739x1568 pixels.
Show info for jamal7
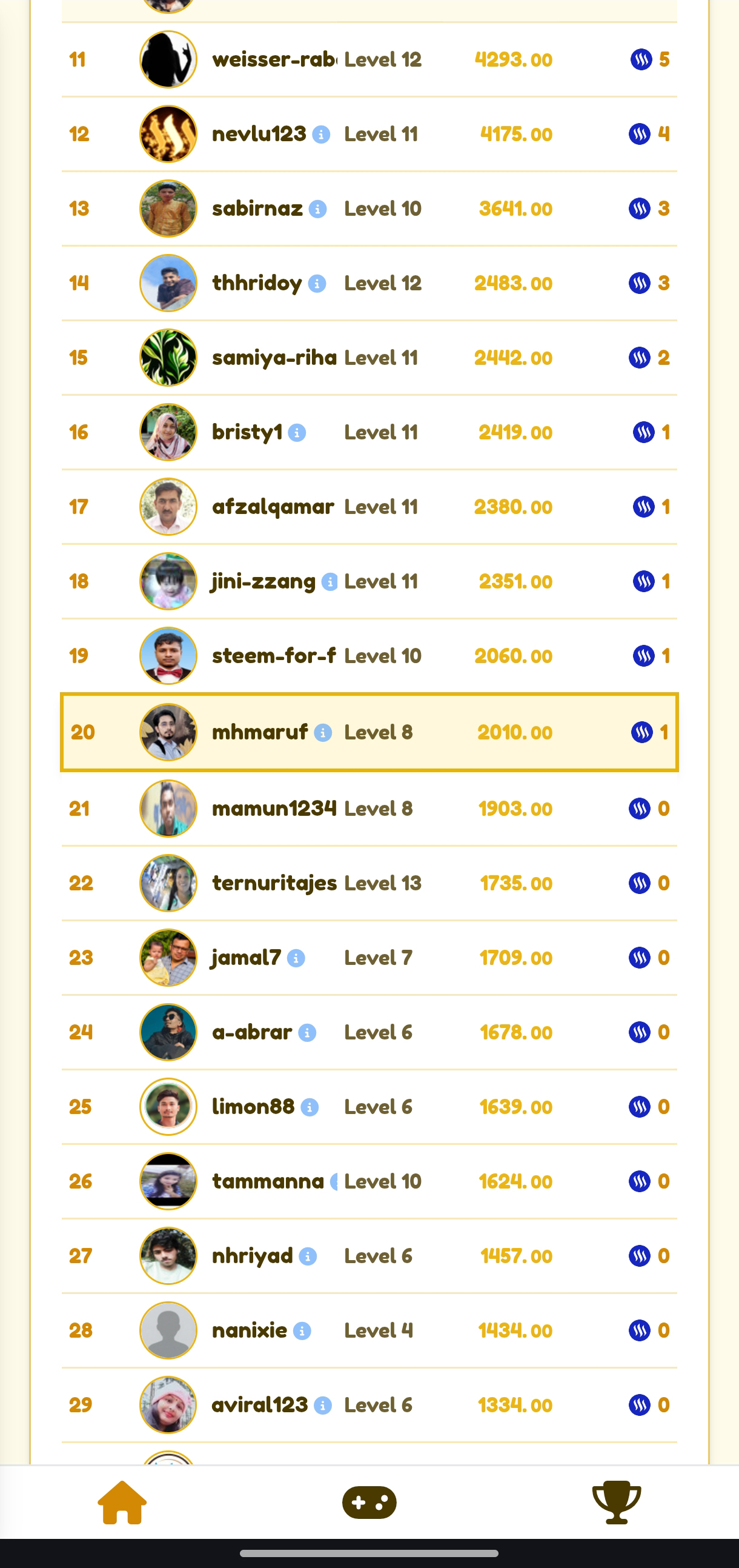[296, 958]
